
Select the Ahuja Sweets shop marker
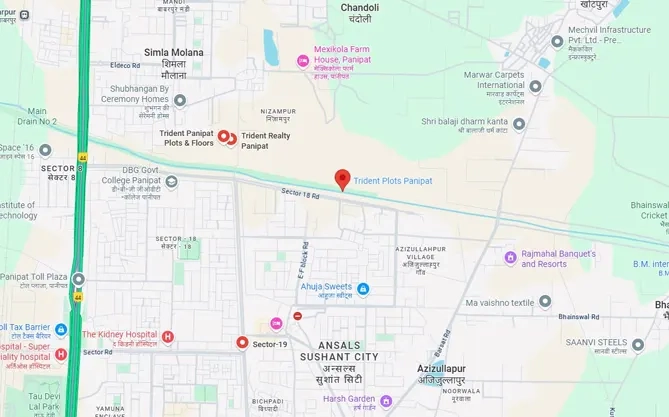363,290
